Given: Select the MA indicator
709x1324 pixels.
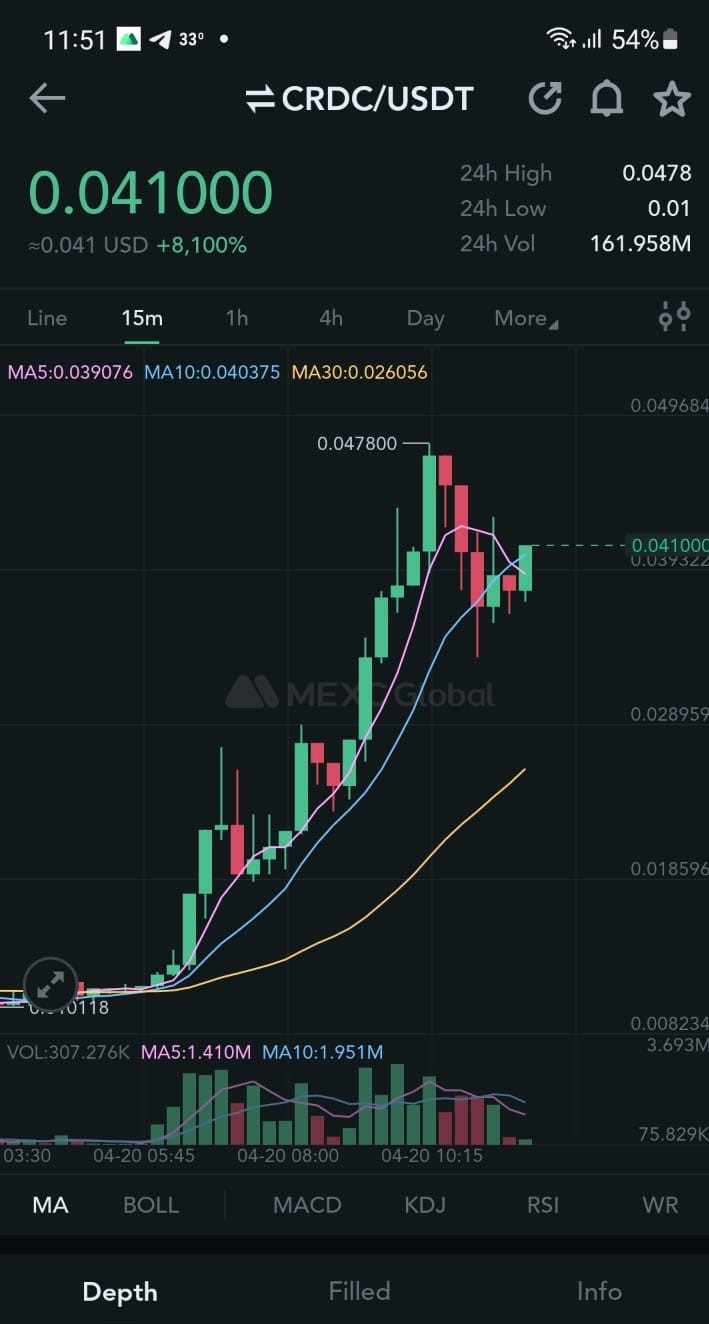Looking at the screenshot, I should pos(50,1205).
